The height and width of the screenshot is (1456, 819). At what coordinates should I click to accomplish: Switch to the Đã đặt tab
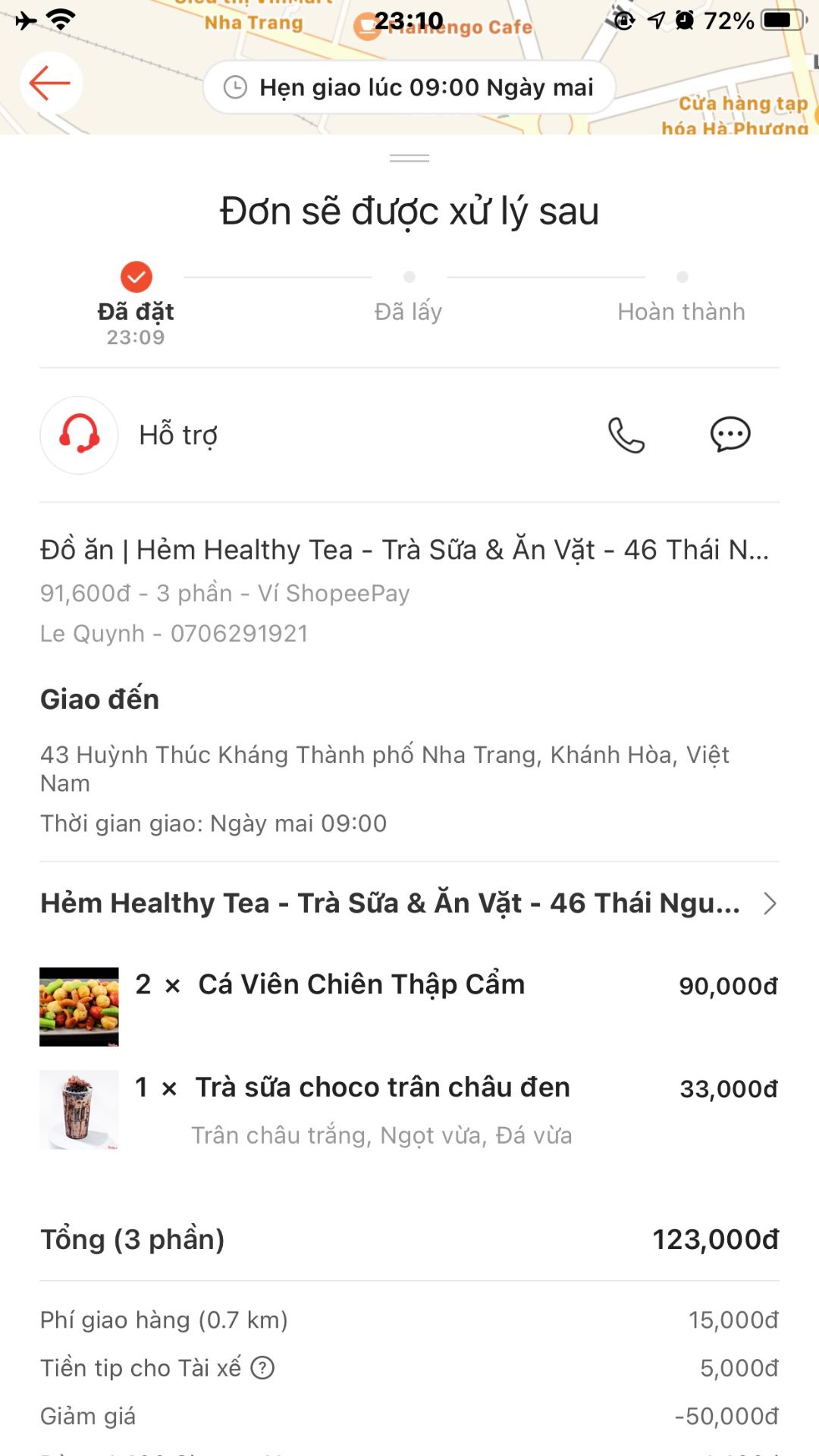pyautogui.click(x=135, y=311)
